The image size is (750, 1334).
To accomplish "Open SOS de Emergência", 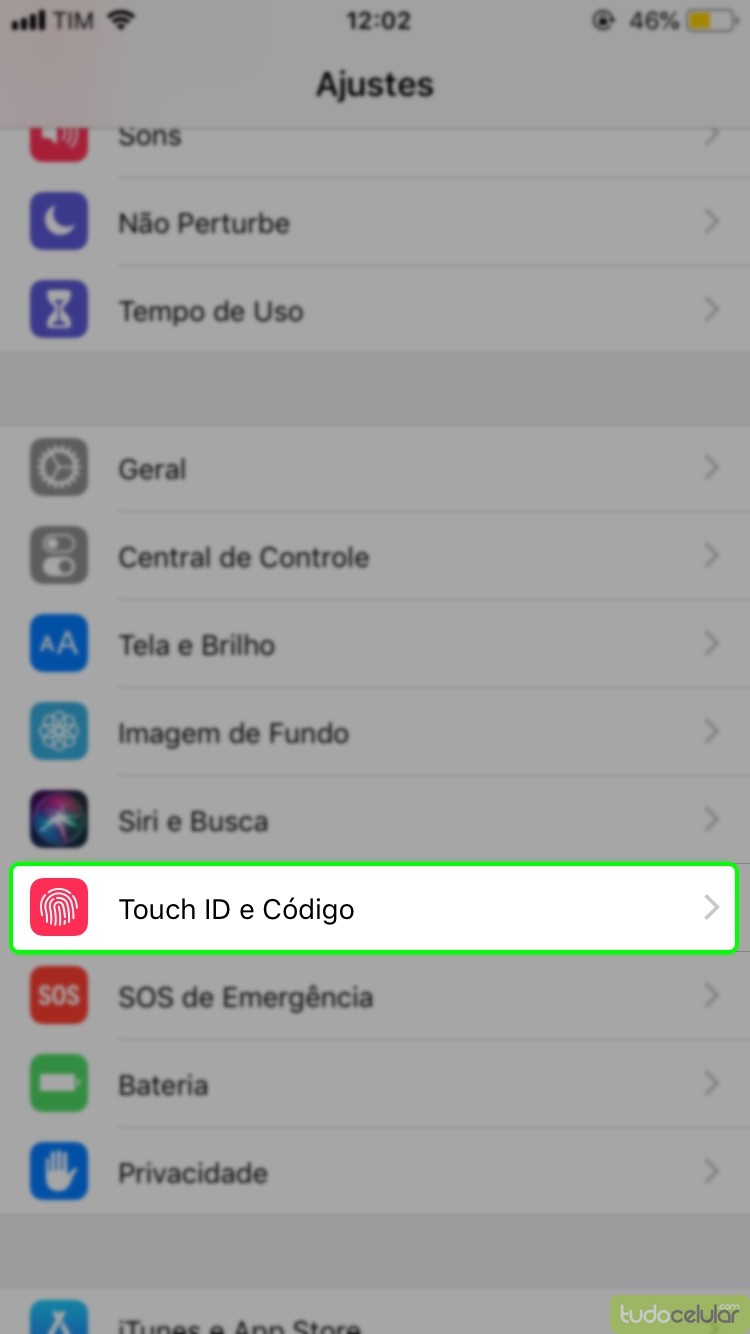I will pos(374,997).
